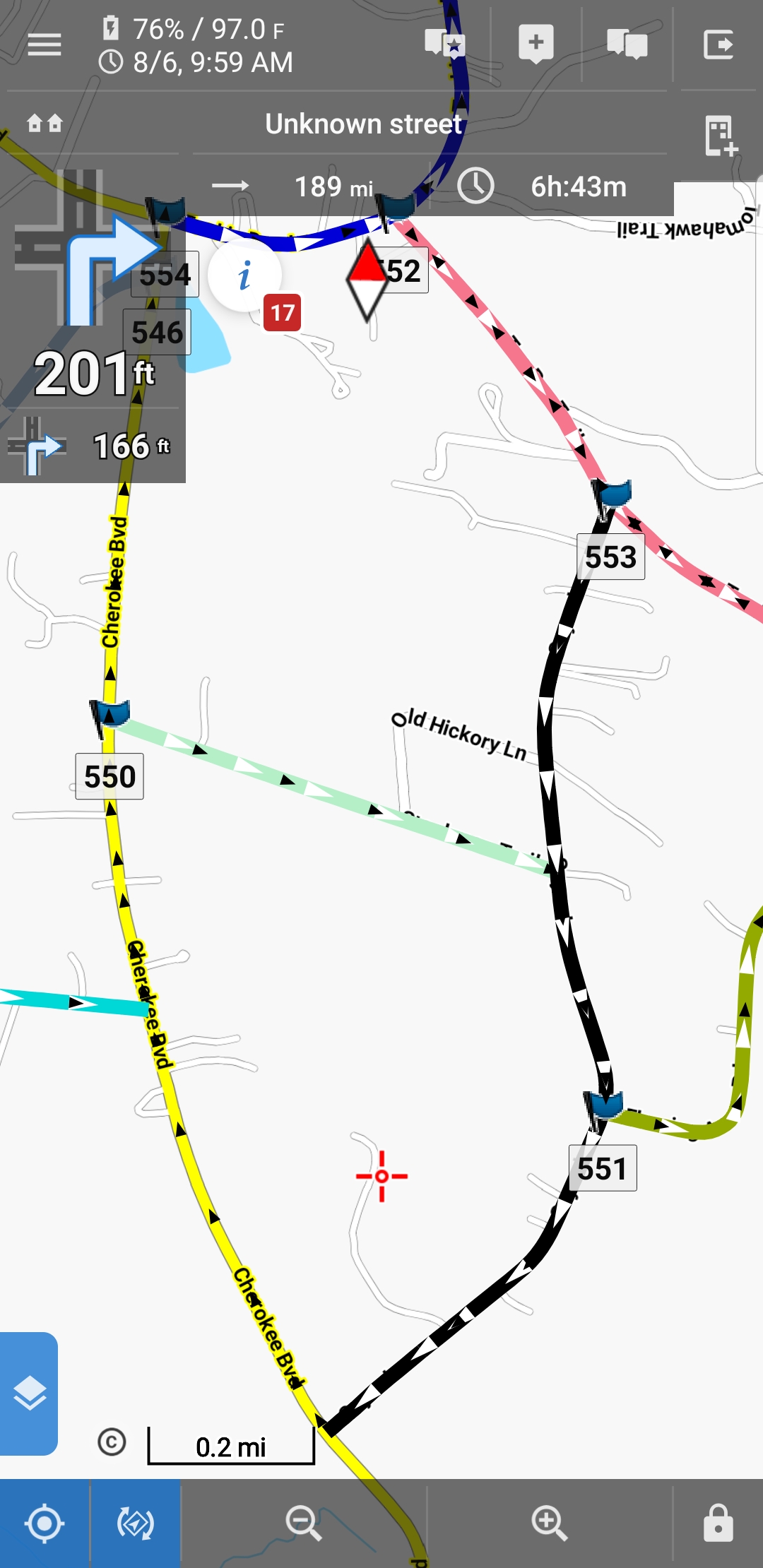
Task: Select waypoint flag 550
Action: pyautogui.click(x=110, y=715)
